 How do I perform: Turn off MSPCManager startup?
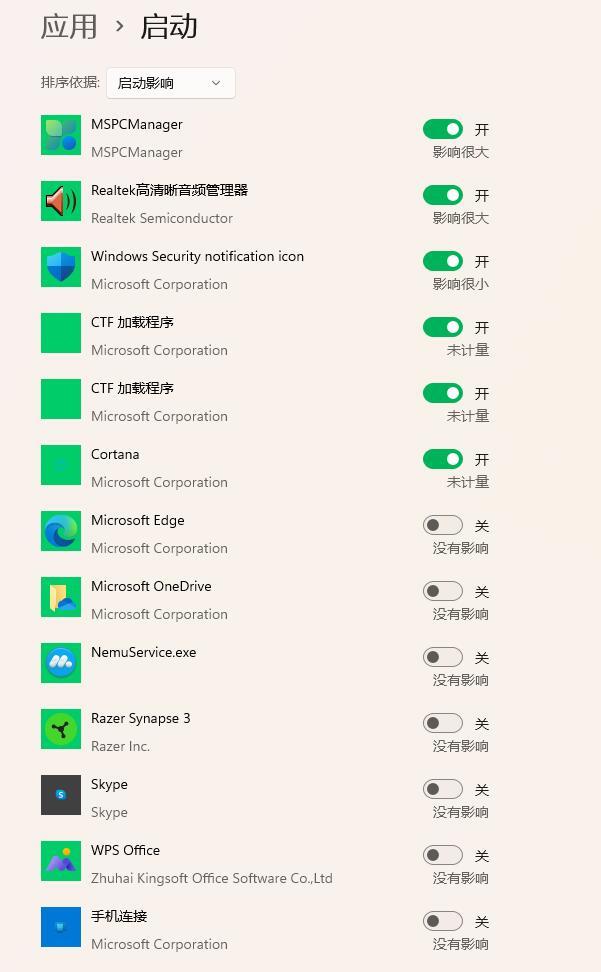pos(442,129)
